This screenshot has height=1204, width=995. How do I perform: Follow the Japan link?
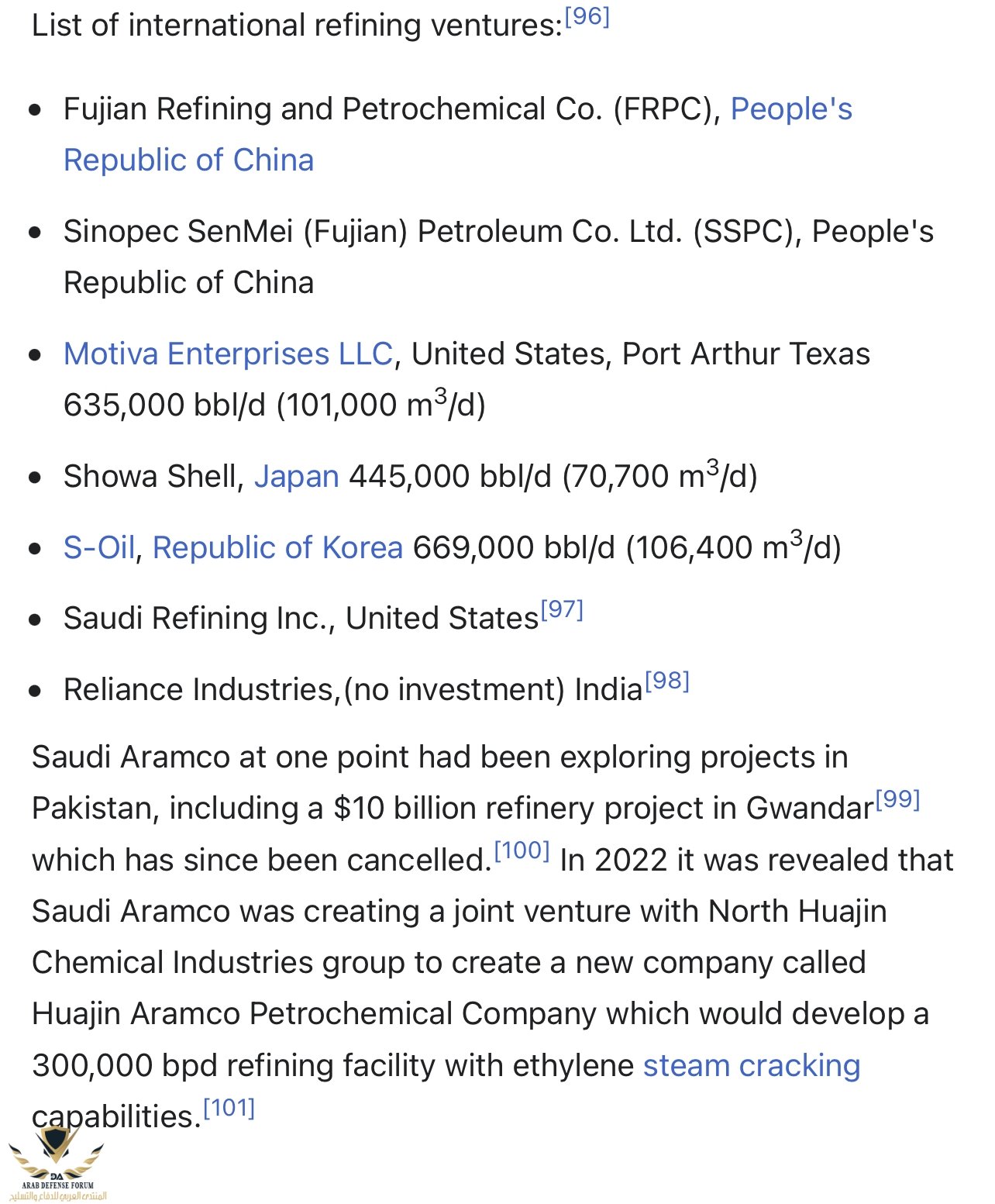point(296,477)
